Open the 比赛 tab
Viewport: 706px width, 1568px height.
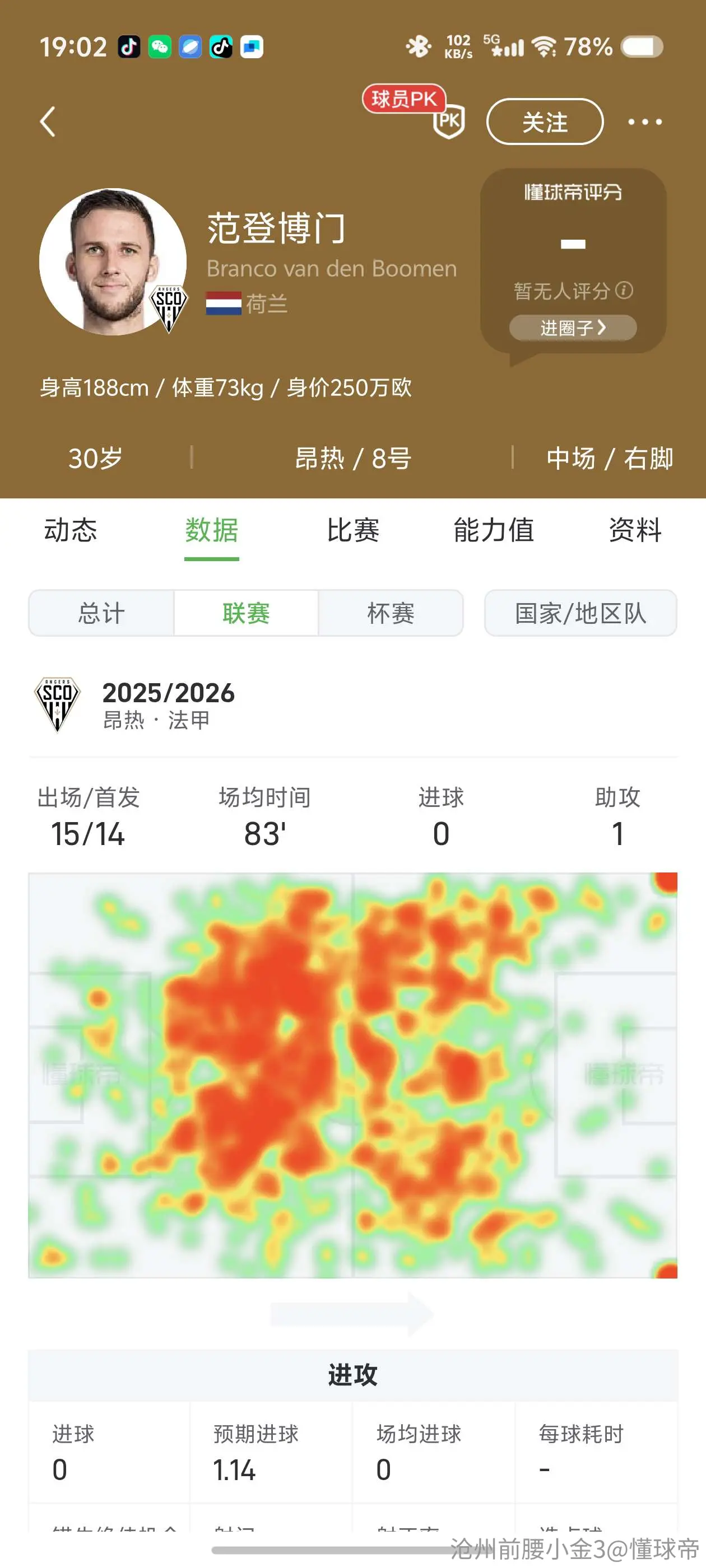[352, 530]
